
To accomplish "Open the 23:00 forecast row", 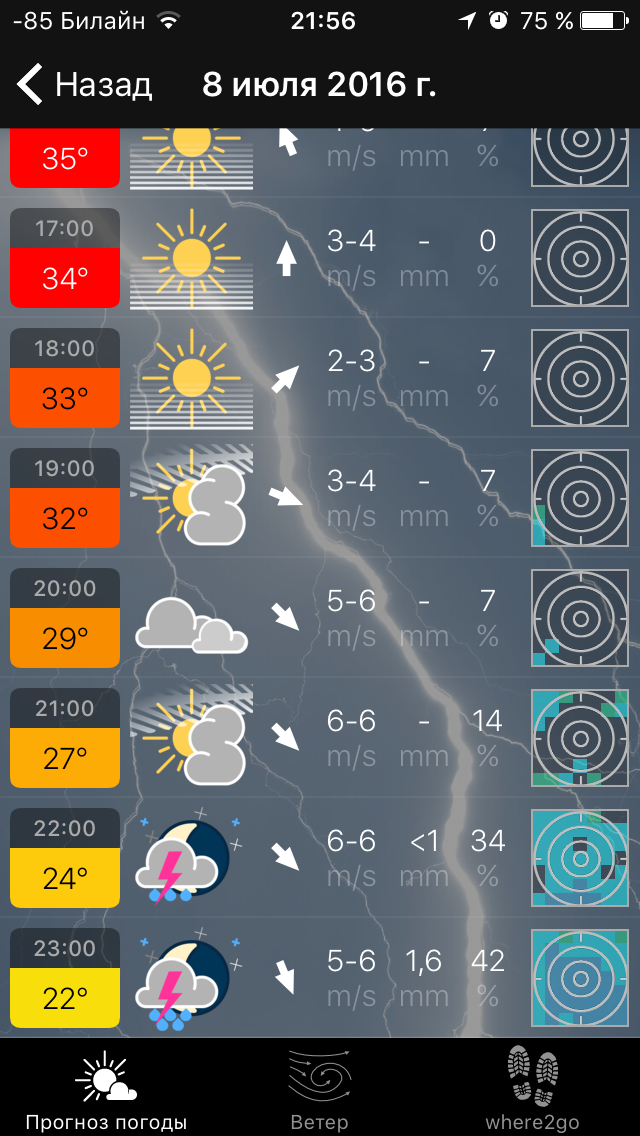I will point(320,978).
